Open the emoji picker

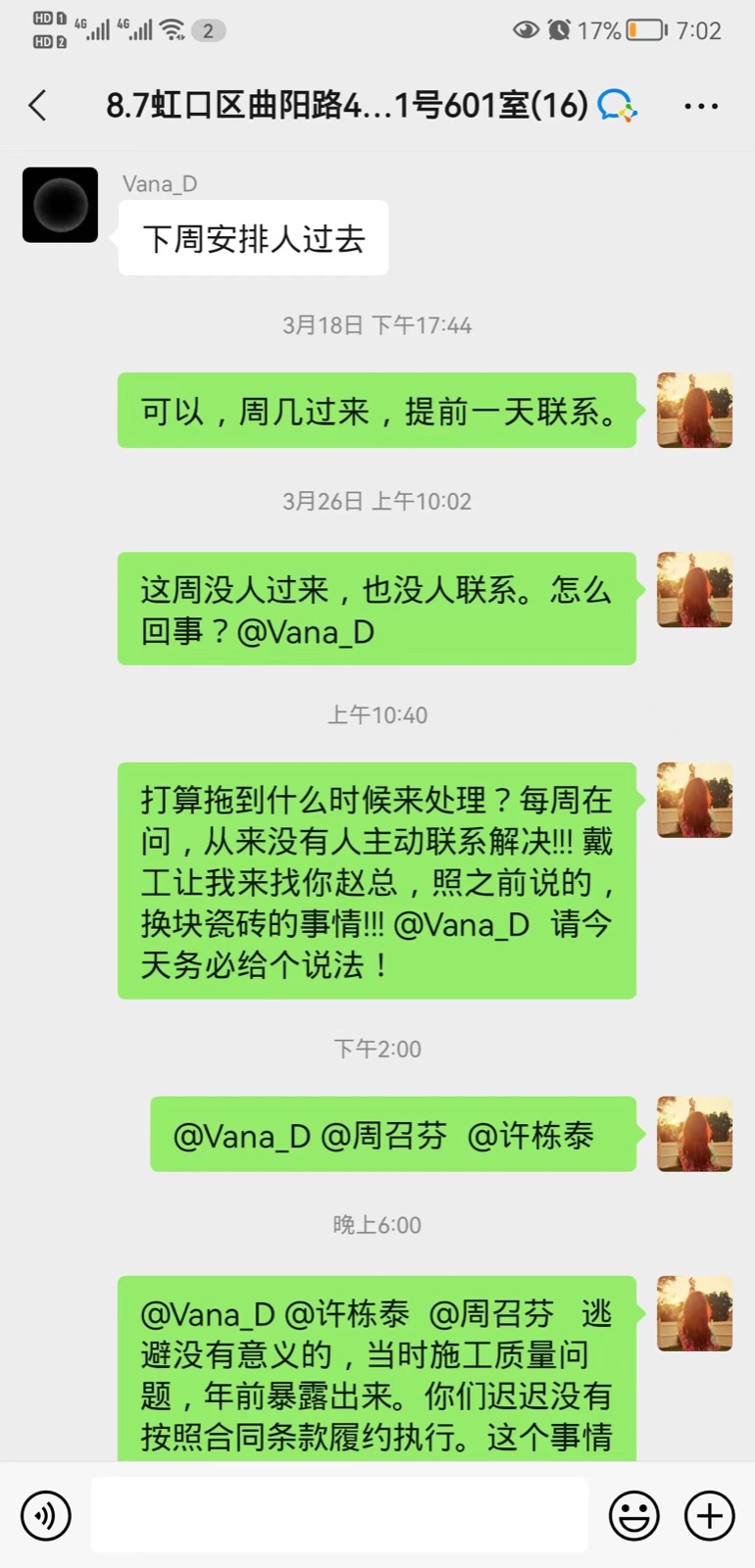pyautogui.click(x=633, y=1515)
